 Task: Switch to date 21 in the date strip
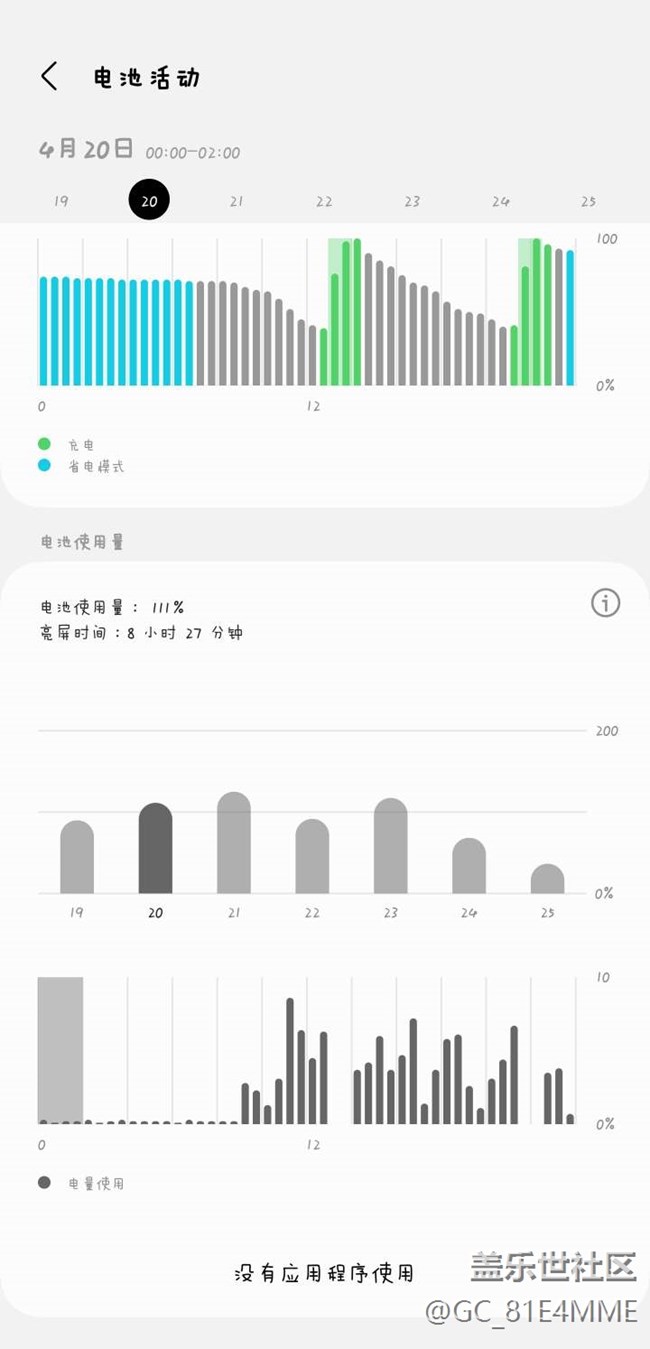point(236,201)
